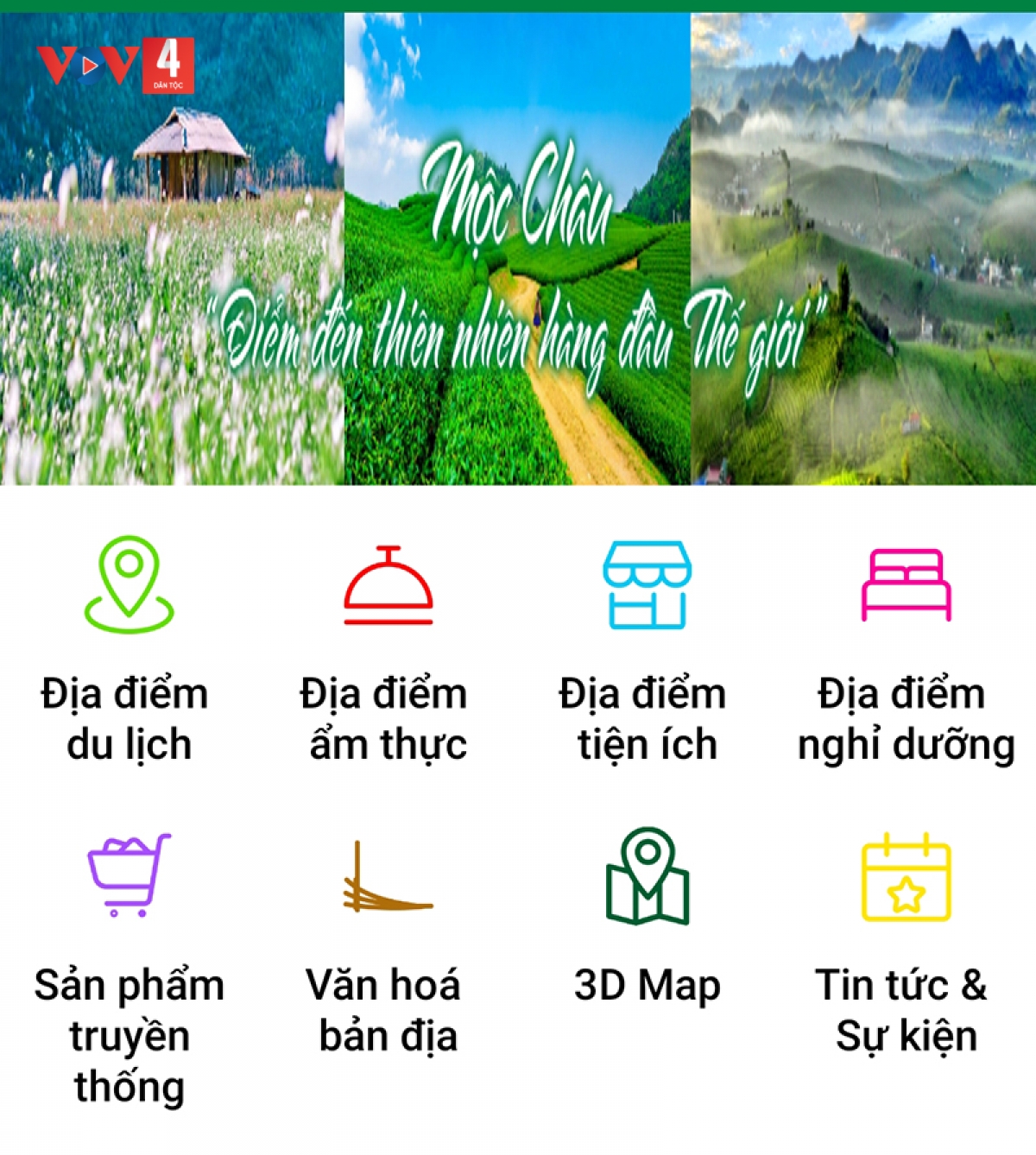This screenshot has width=1036, height=1155.
Task: Browse Địa điểm nghỉ dưỡng
Action: point(906,587)
